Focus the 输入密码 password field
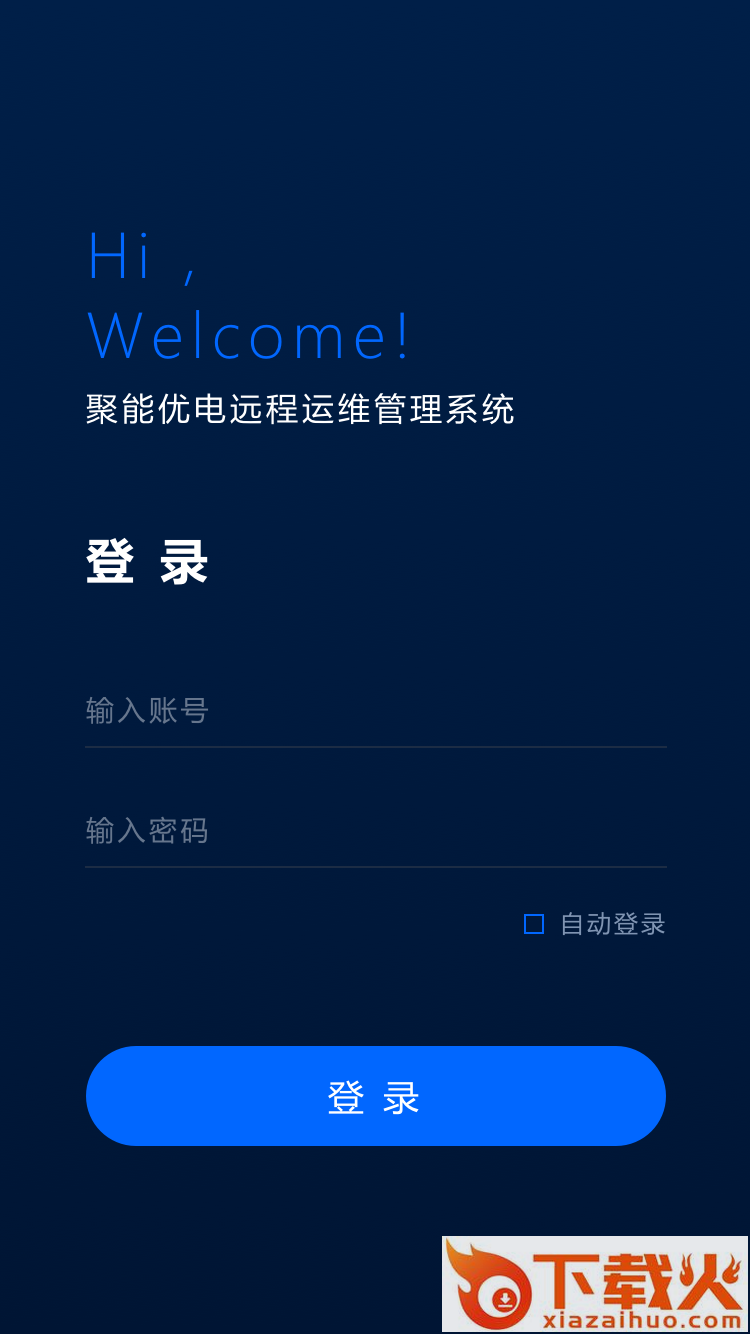This screenshot has height=1334, width=750. click(x=375, y=831)
